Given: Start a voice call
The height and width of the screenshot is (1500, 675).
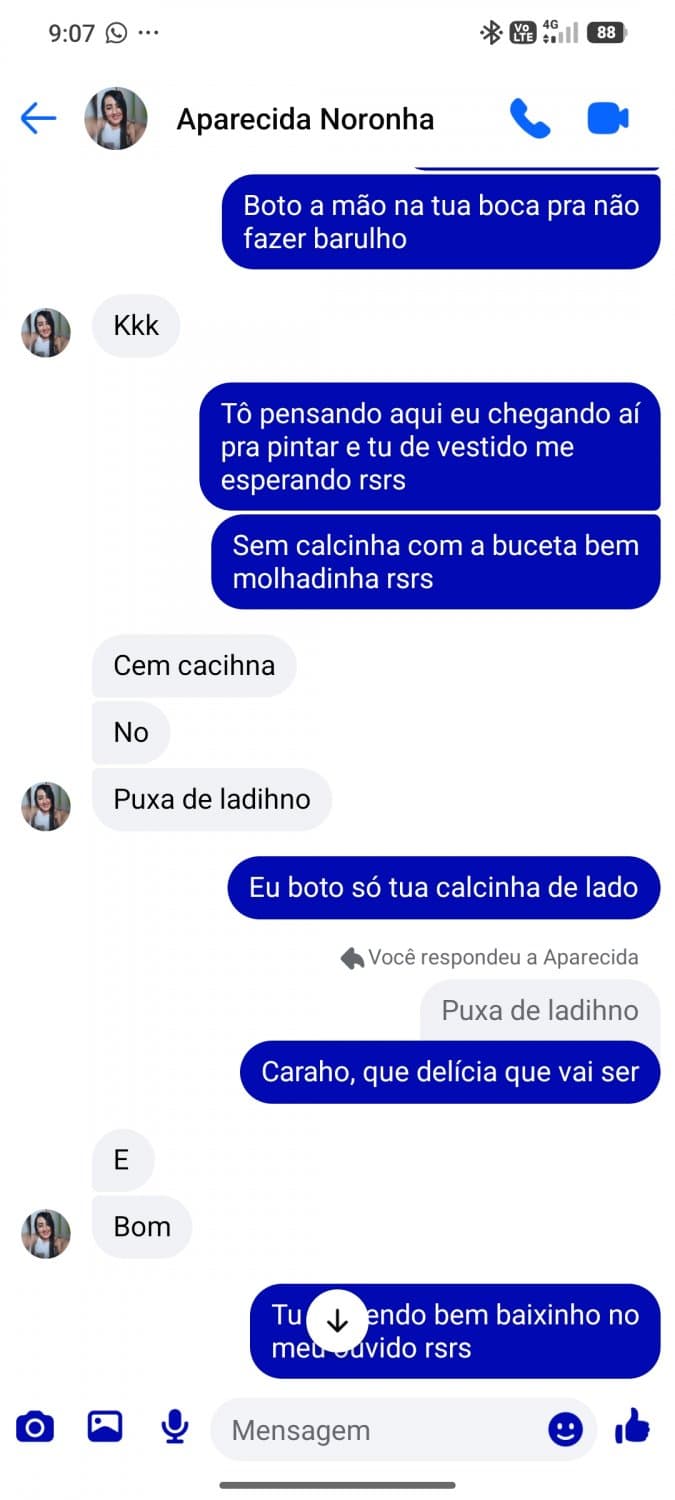Looking at the screenshot, I should click(x=529, y=119).
